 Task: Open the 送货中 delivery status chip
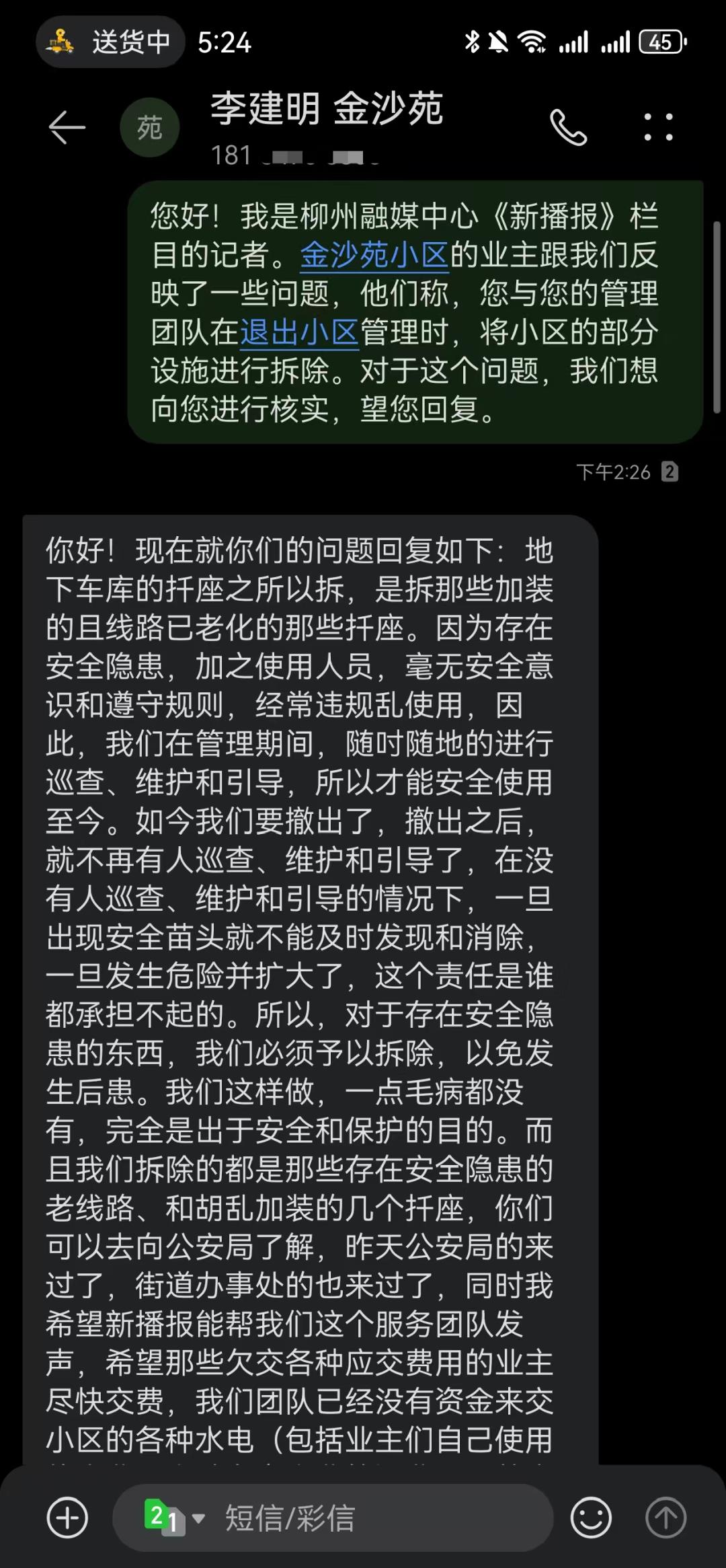tap(110, 42)
